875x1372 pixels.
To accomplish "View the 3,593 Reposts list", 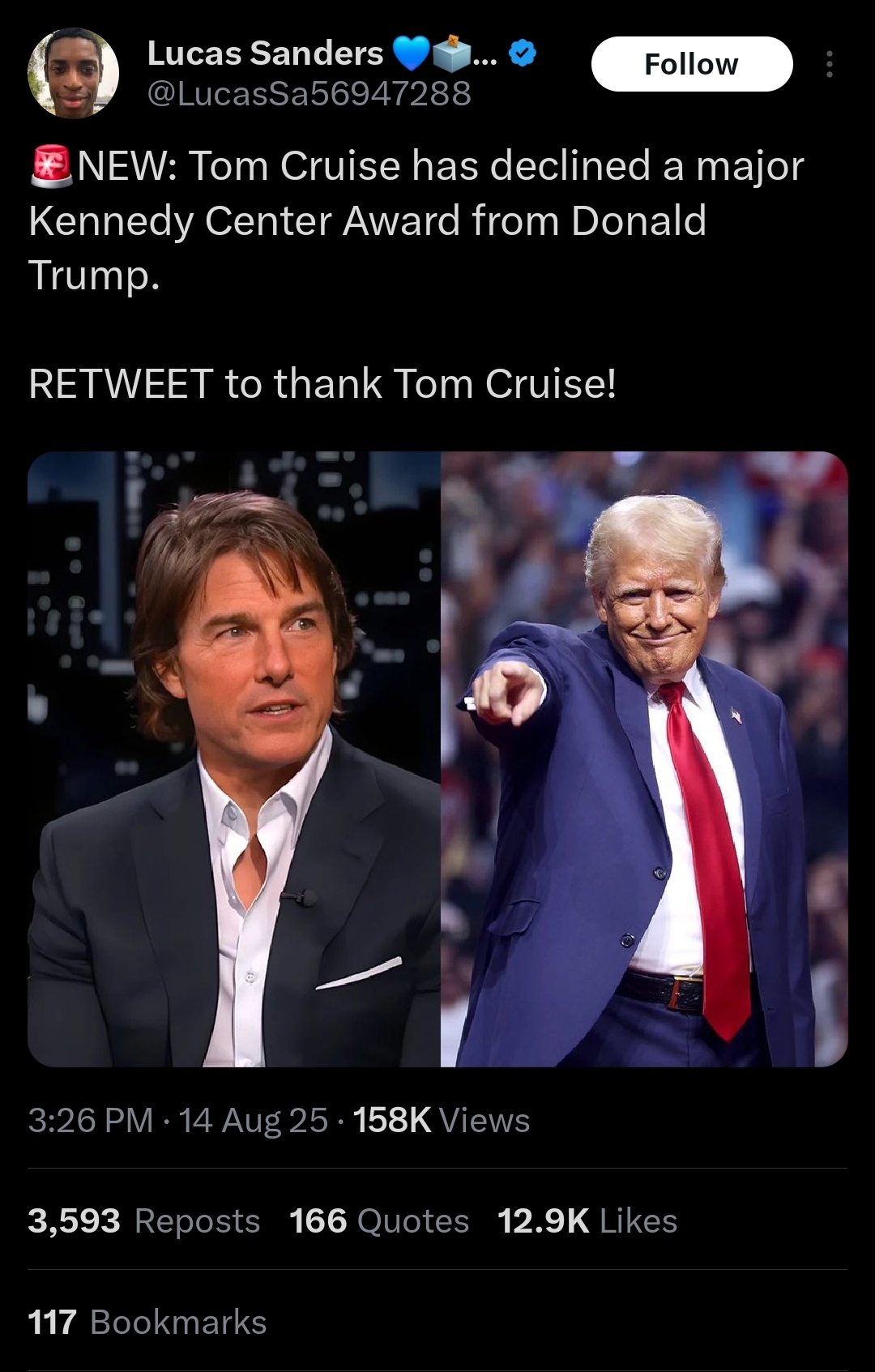I will point(144,1220).
